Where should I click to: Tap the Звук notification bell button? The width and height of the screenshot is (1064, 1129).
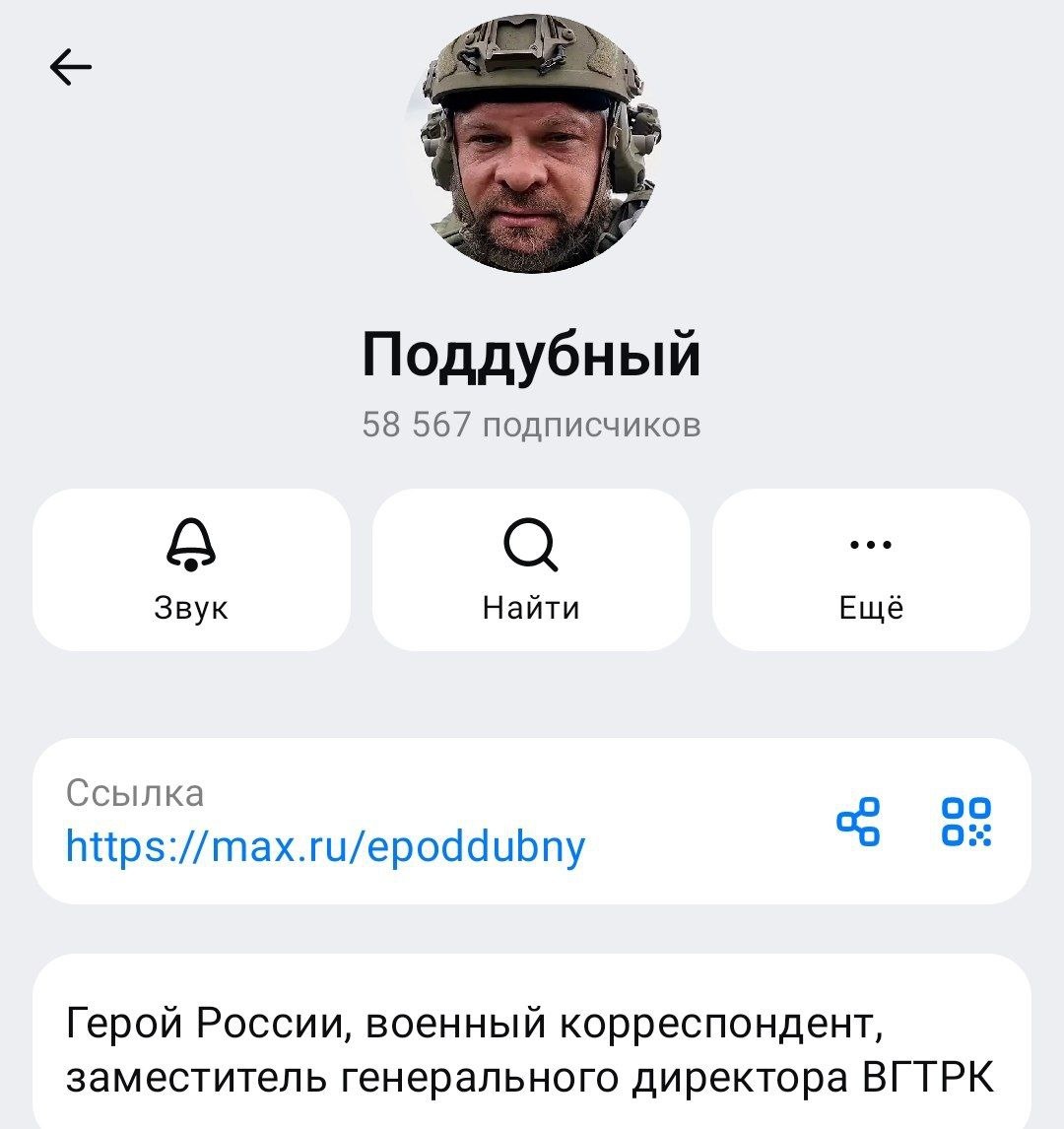click(x=191, y=569)
